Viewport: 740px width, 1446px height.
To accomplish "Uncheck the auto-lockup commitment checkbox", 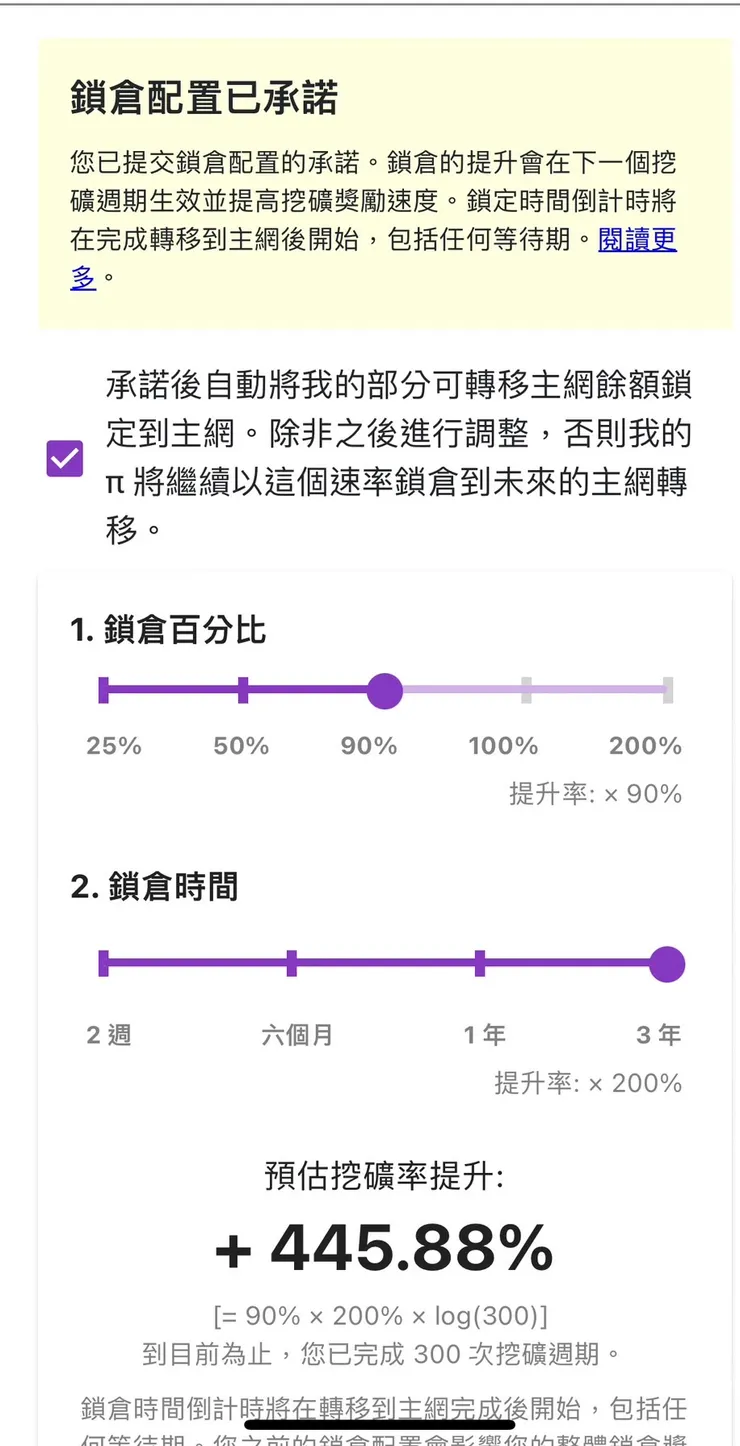I will 64,458.
